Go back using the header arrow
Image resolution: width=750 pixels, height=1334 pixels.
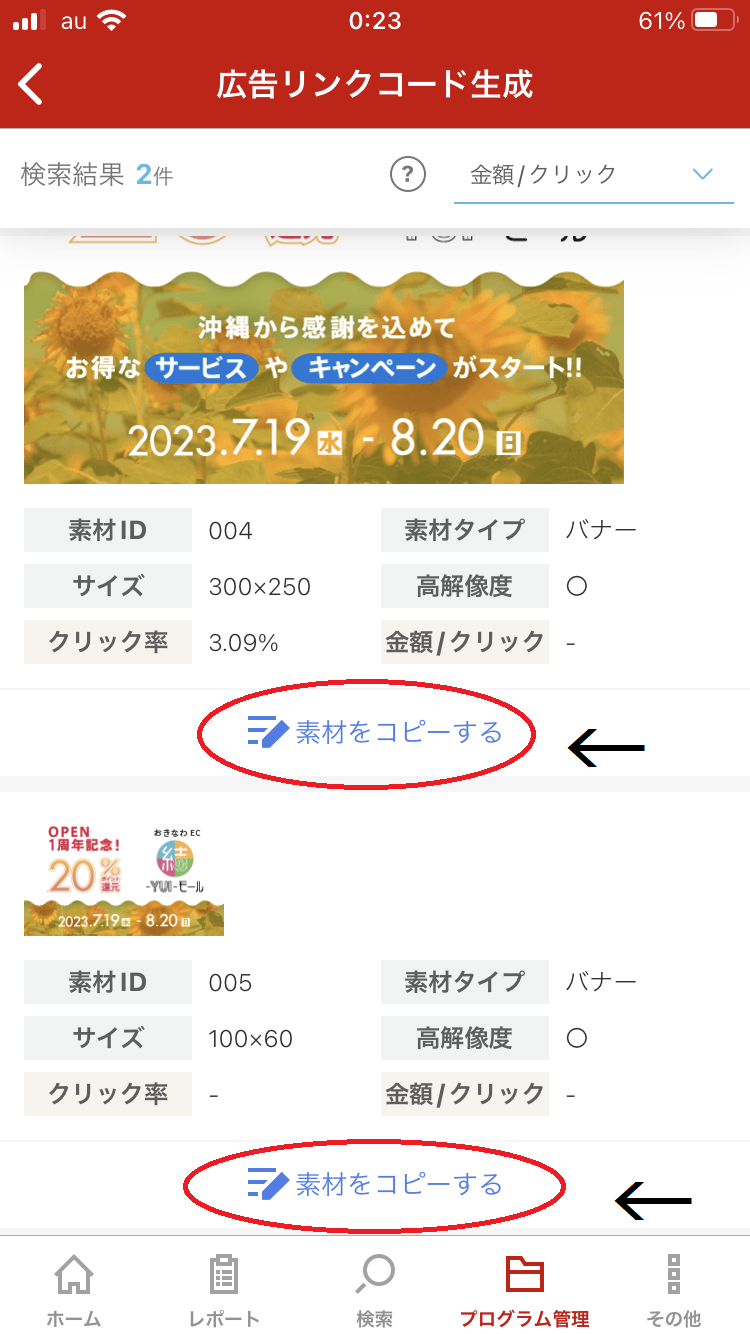pos(31,85)
